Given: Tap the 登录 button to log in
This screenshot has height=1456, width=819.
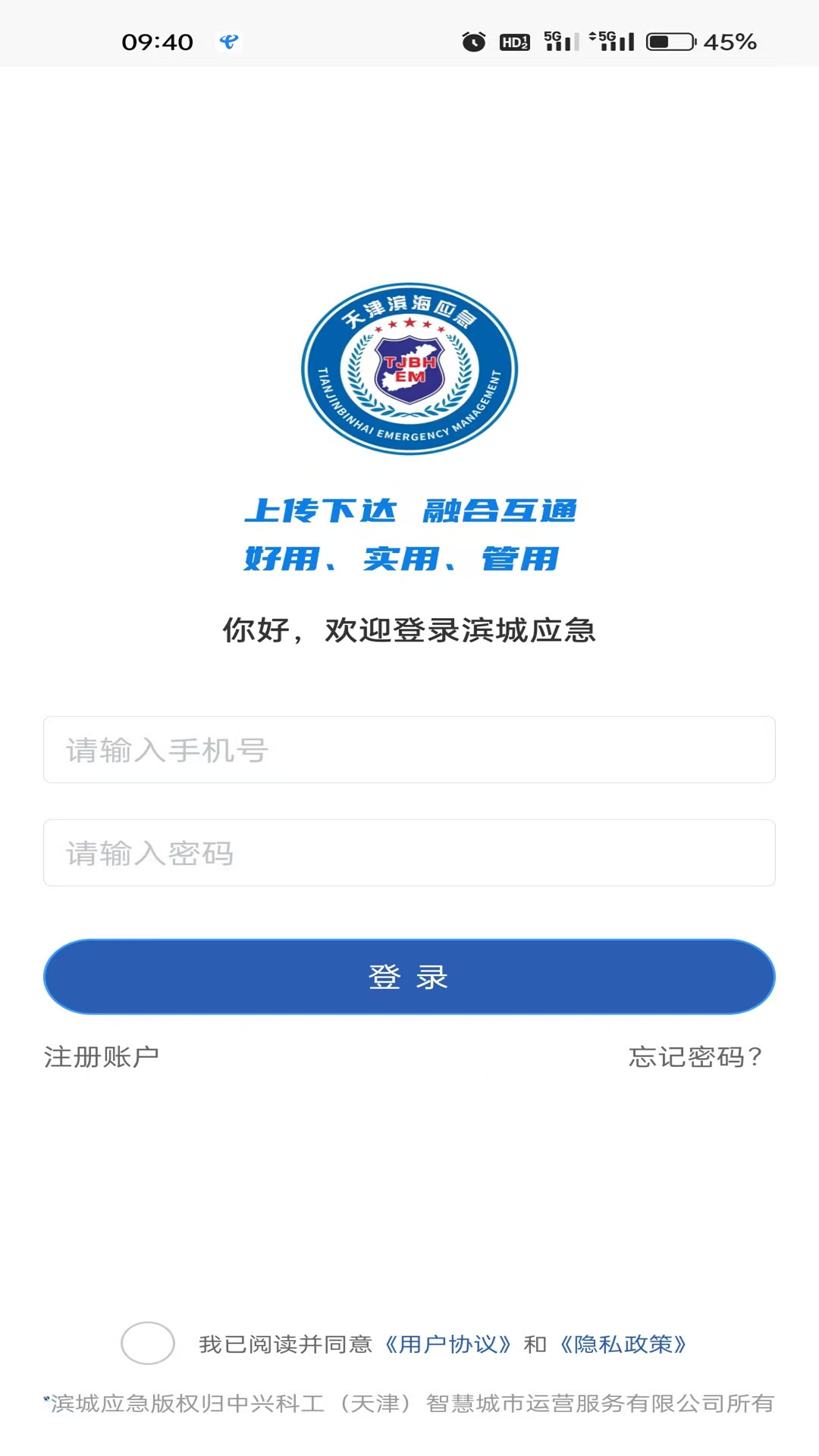Looking at the screenshot, I should [409, 977].
